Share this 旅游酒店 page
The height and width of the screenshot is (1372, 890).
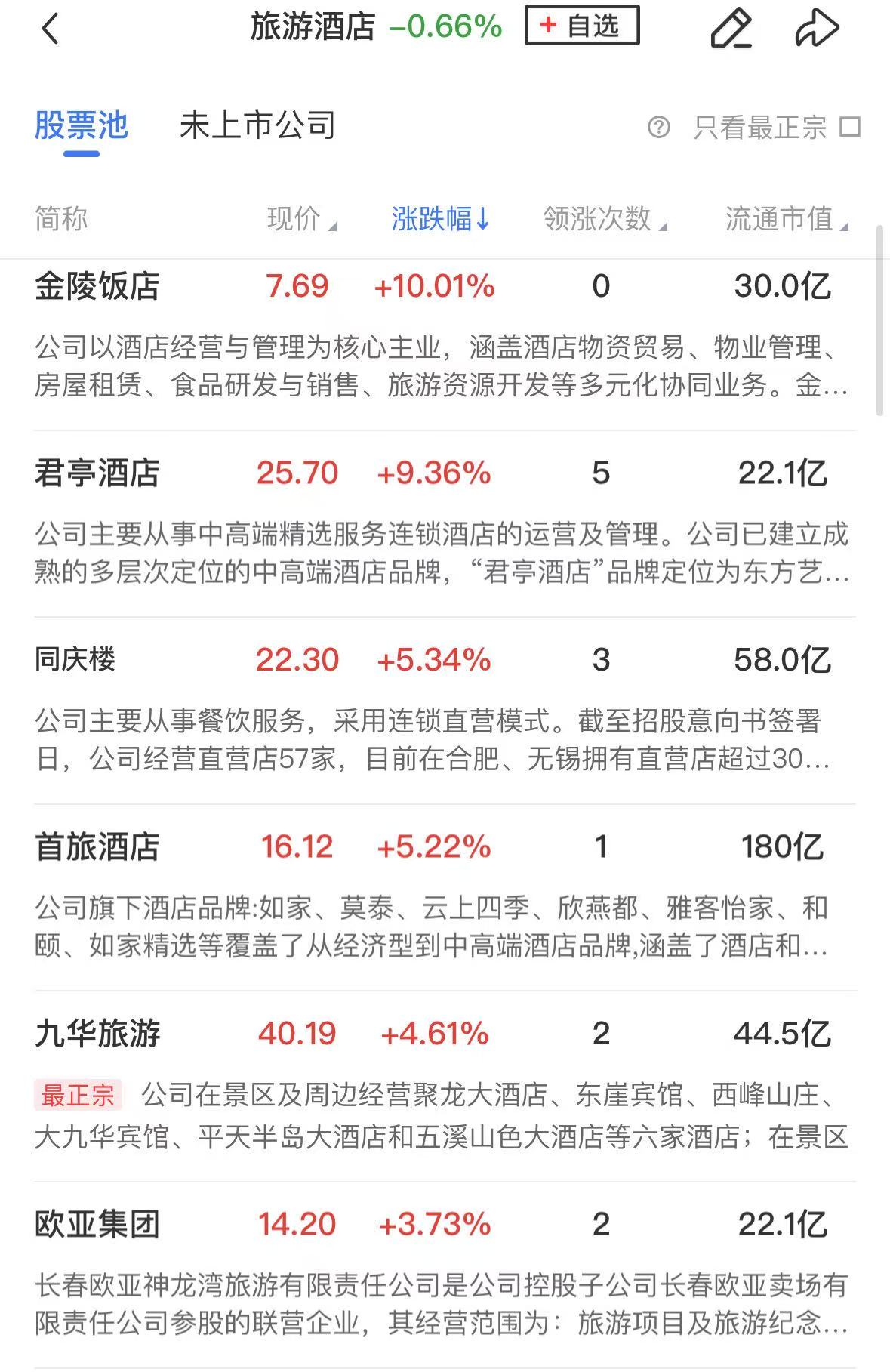click(817, 29)
